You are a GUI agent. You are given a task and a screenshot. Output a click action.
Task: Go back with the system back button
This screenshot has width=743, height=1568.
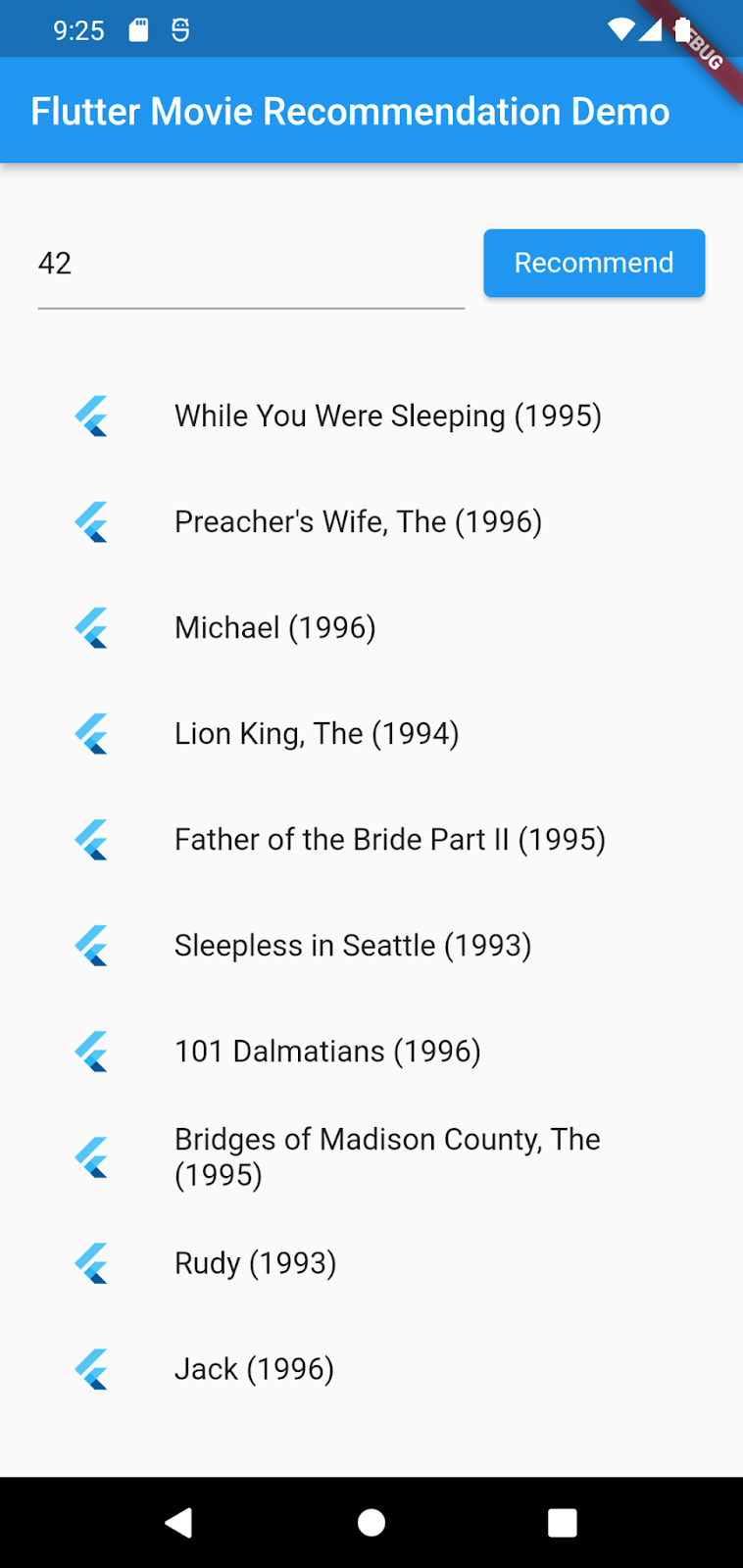(x=178, y=1522)
